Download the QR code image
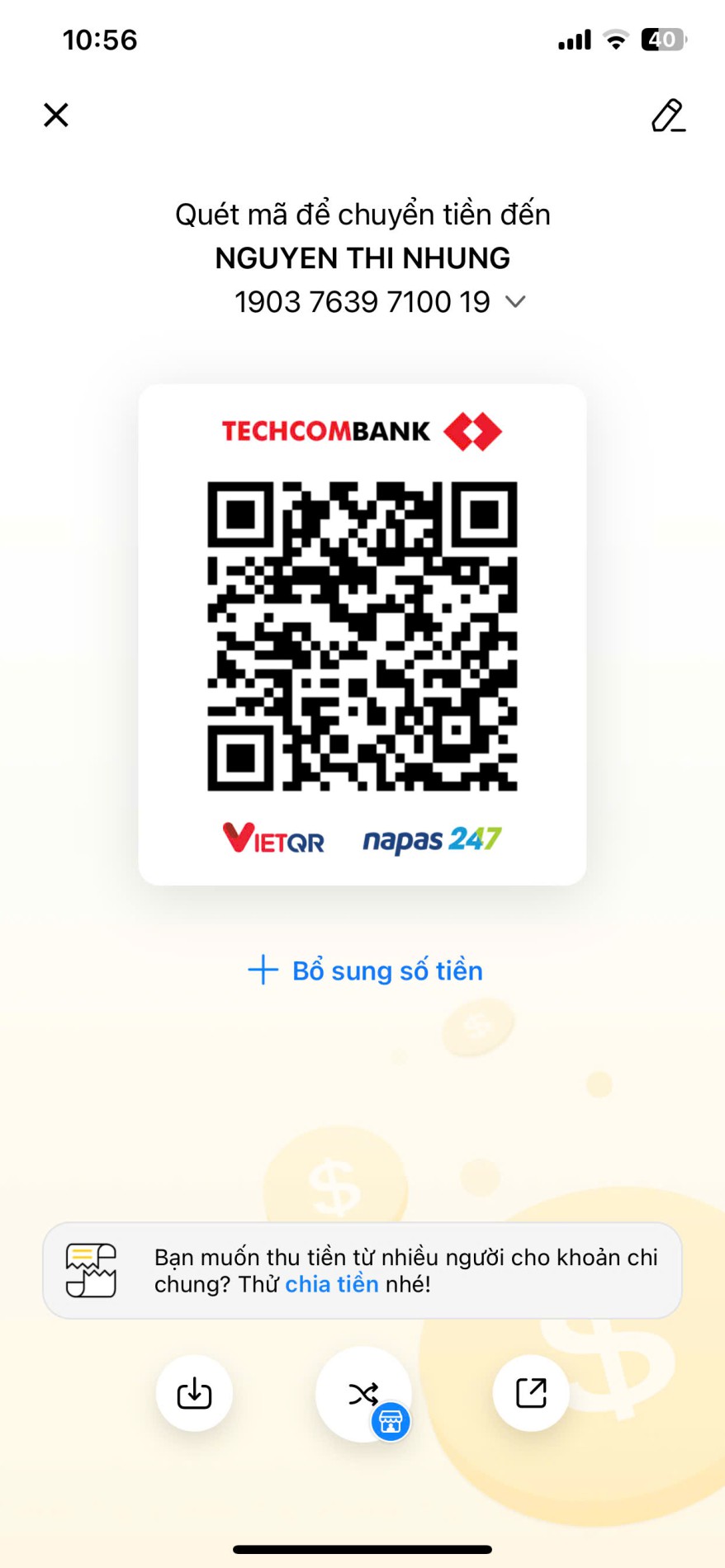Screen dimensions: 725x1568 194,1393
